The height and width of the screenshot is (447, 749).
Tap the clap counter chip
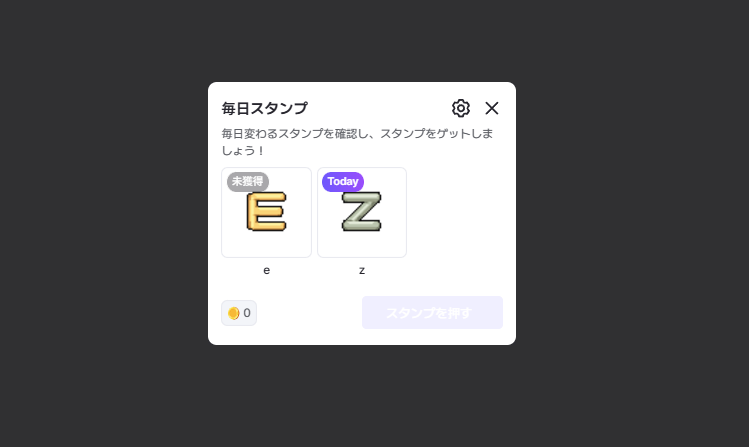[x=239, y=313]
